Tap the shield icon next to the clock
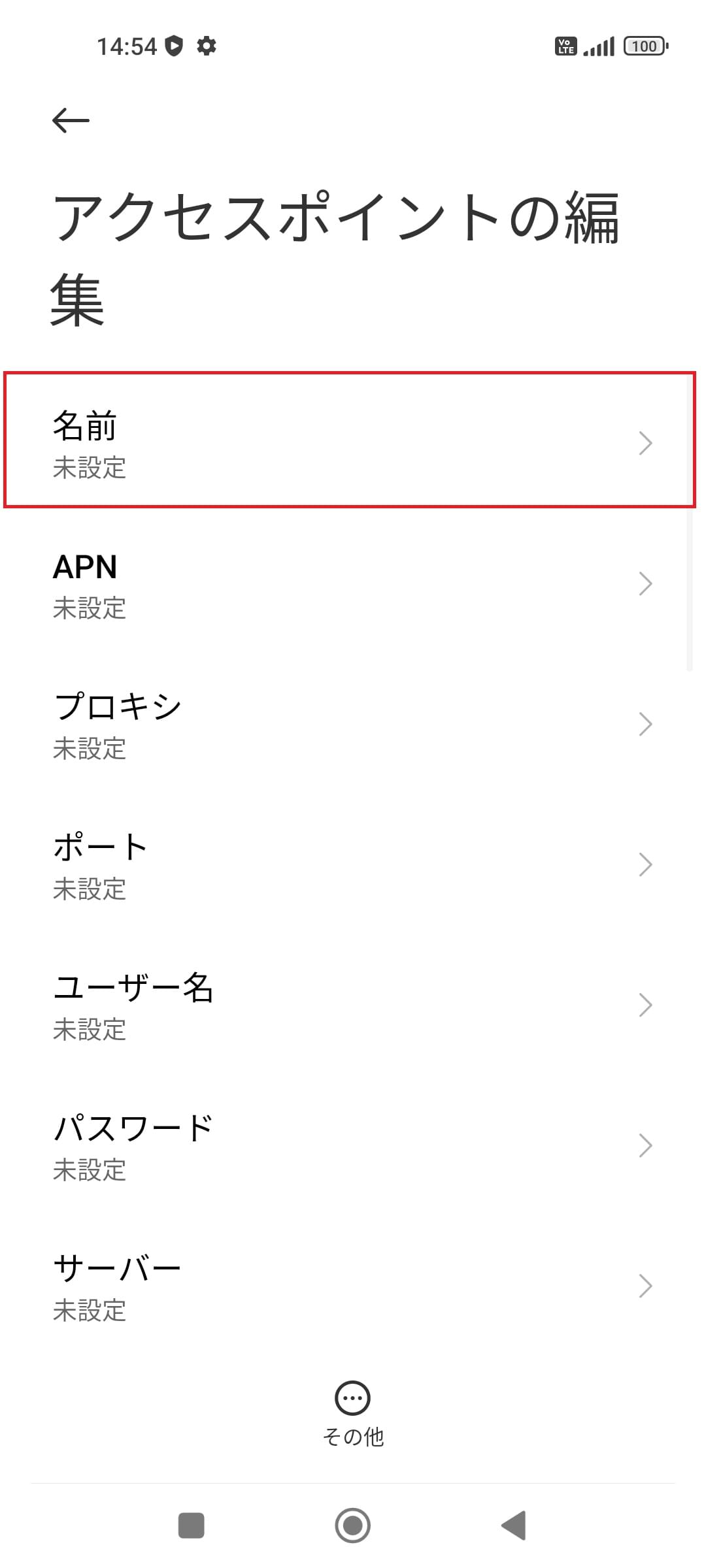The width and height of the screenshot is (706, 1568). (x=174, y=46)
